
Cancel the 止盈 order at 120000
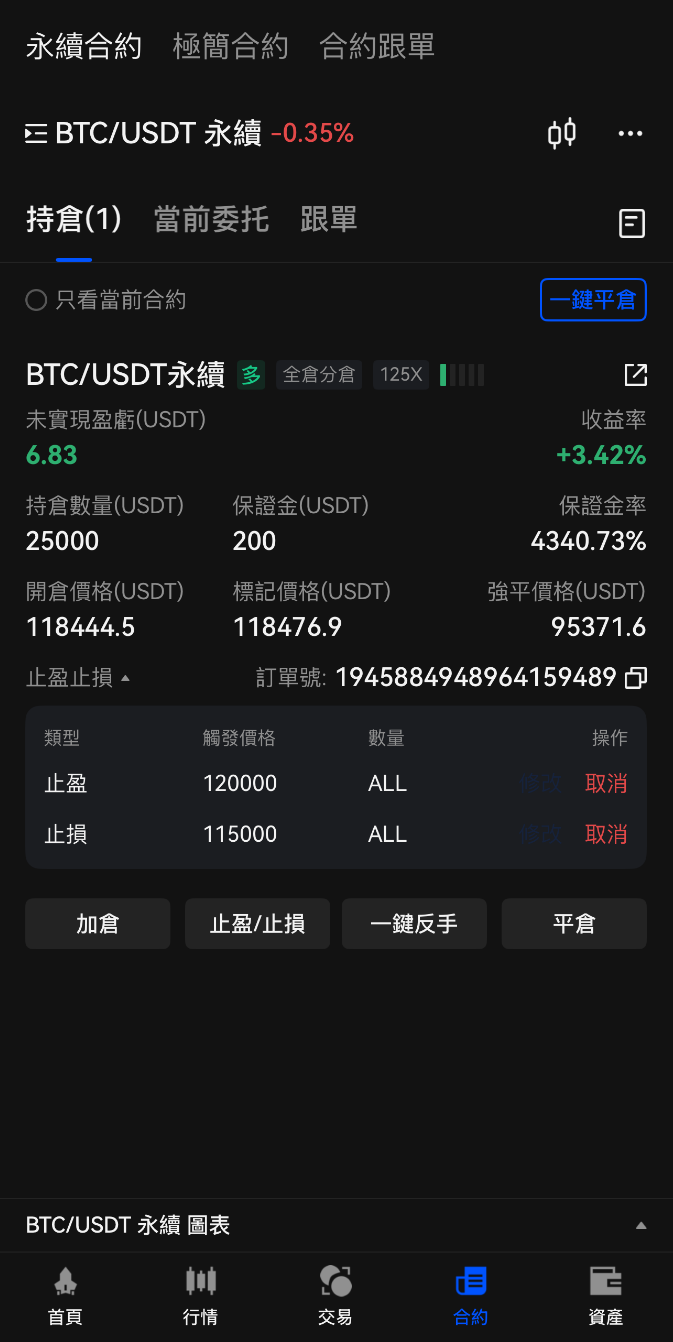606,783
